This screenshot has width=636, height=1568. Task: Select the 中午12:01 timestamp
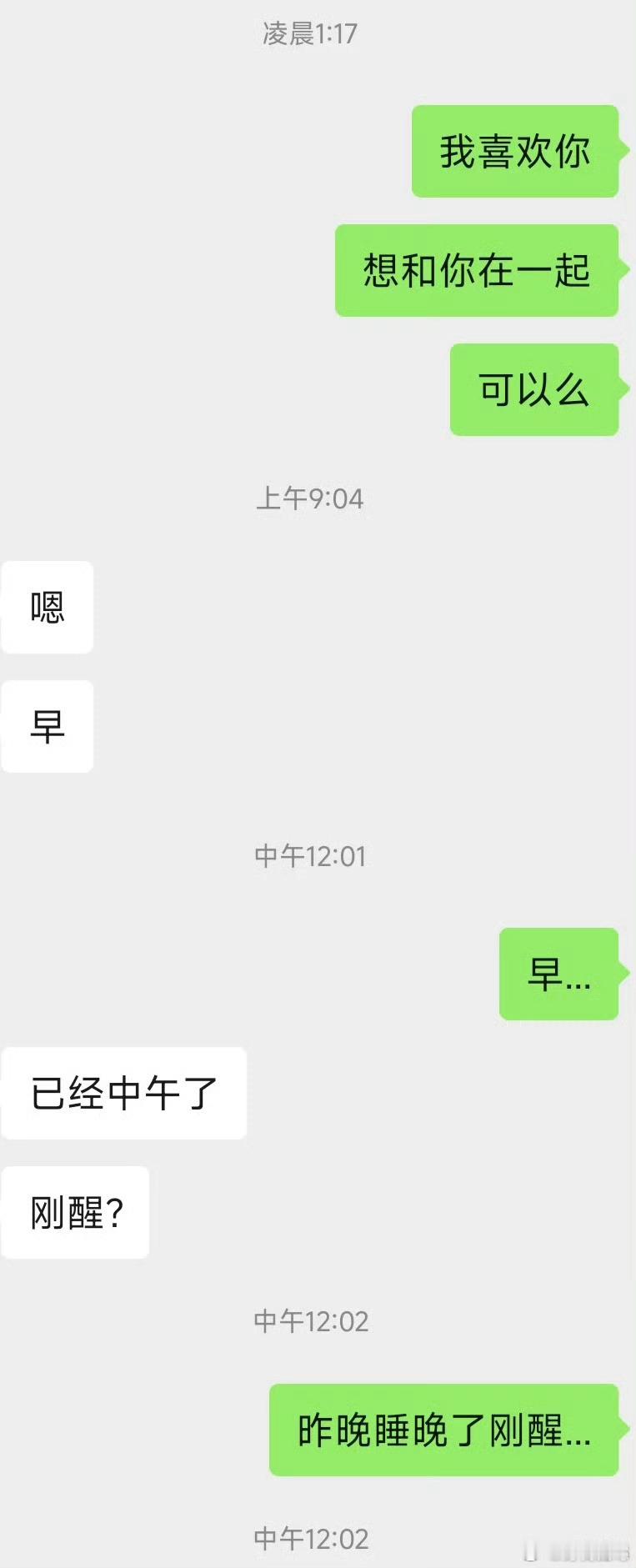309,856
